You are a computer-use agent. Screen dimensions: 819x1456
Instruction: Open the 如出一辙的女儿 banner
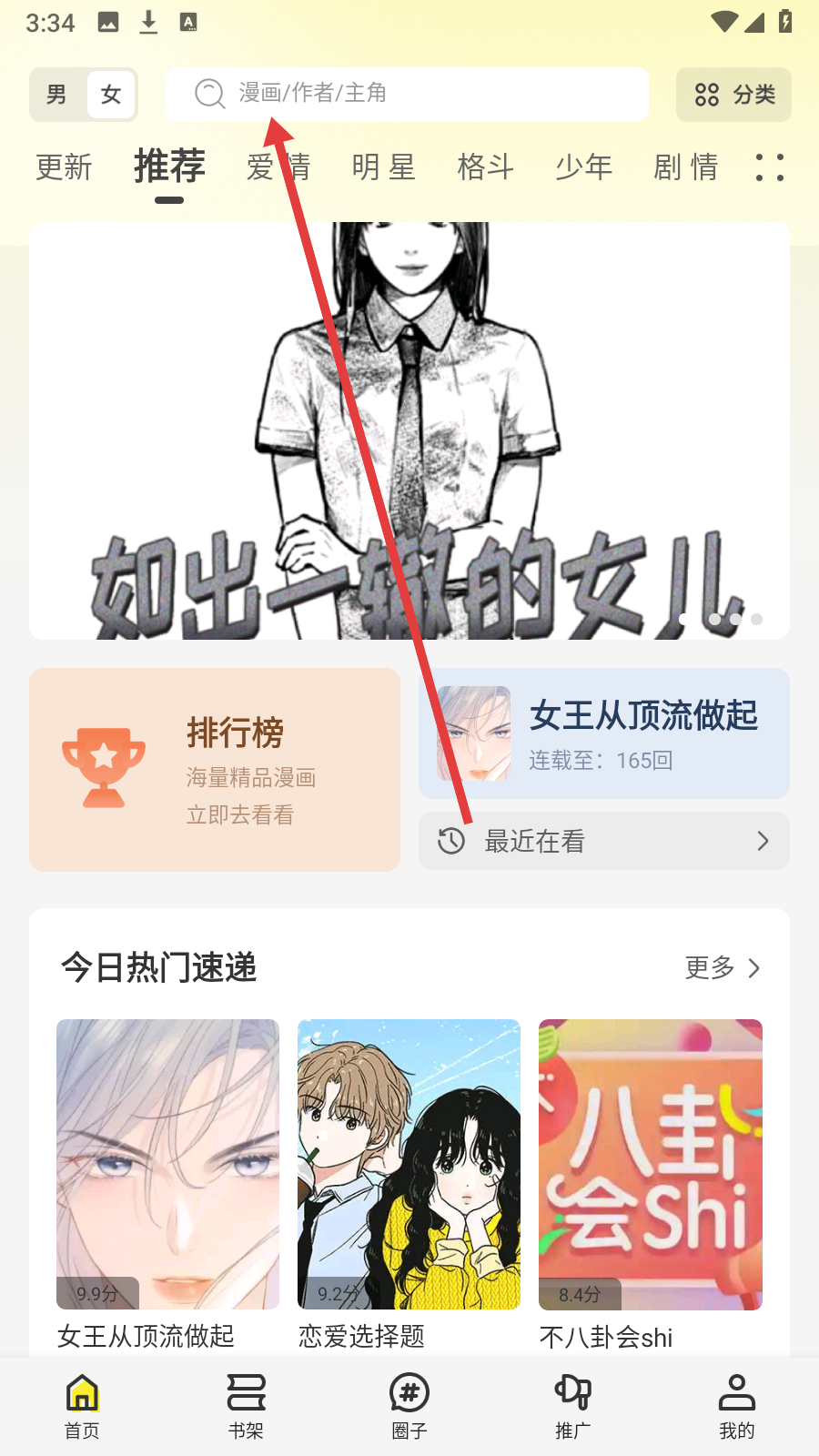(409, 430)
